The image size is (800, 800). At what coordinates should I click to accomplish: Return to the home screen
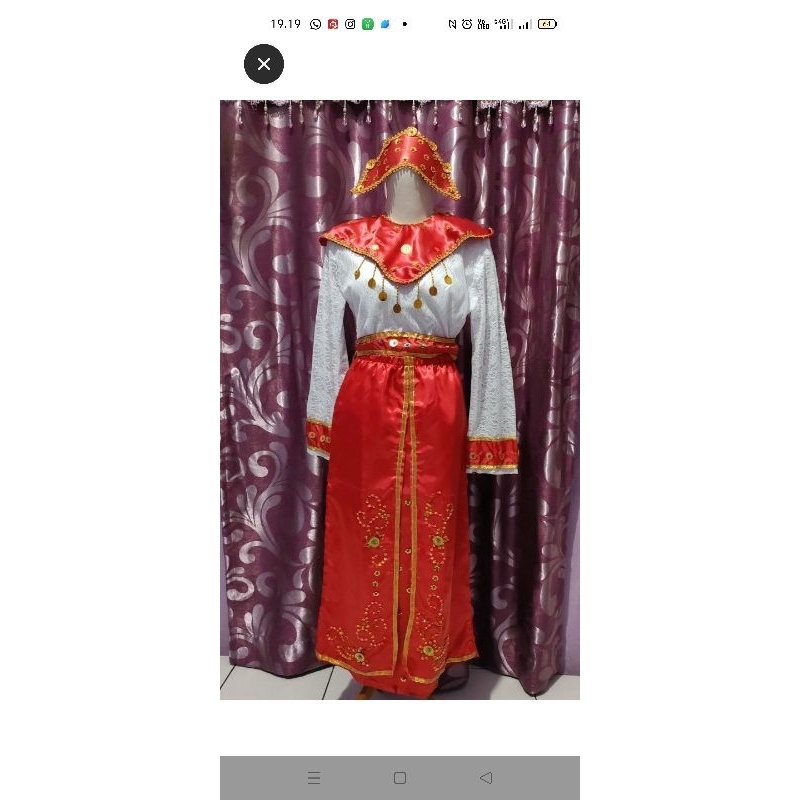coord(400,778)
